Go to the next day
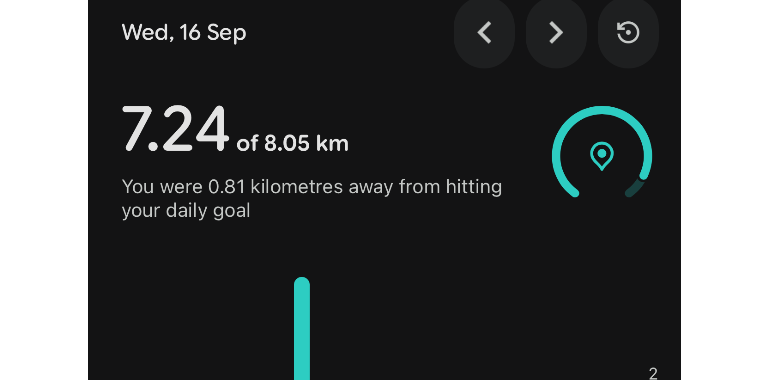Image resolution: width=760 pixels, height=380 pixels. tap(556, 33)
